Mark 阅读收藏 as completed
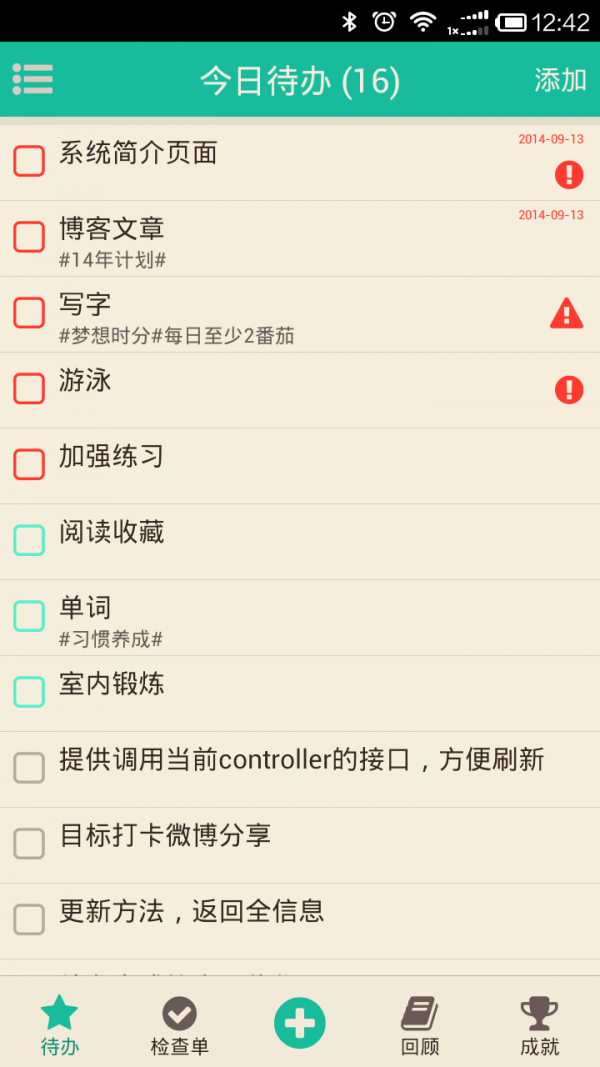Screen dimensions: 600x1067 [x=29, y=540]
